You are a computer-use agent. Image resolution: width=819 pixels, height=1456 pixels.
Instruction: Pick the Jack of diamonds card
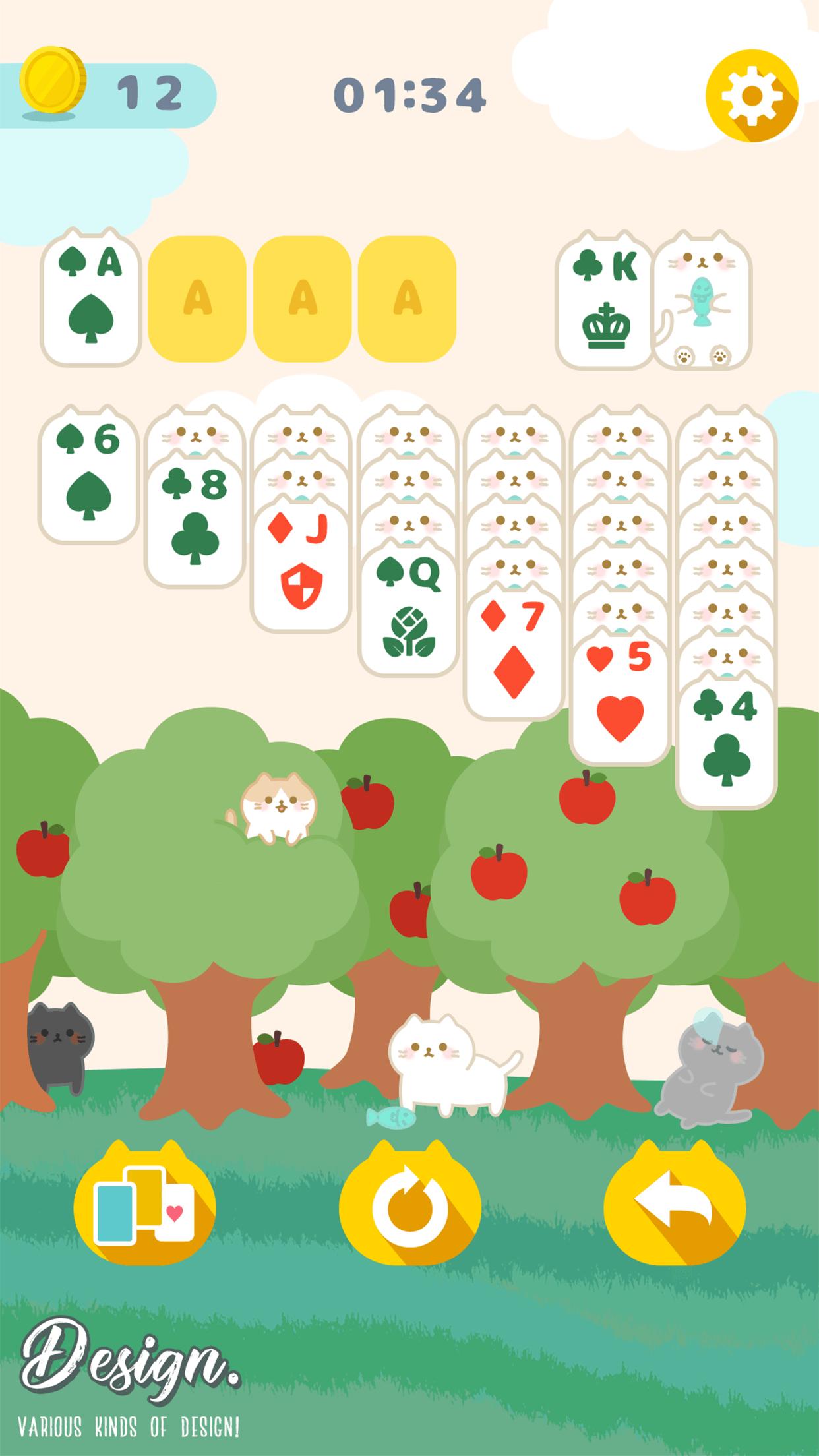pyautogui.click(x=301, y=567)
